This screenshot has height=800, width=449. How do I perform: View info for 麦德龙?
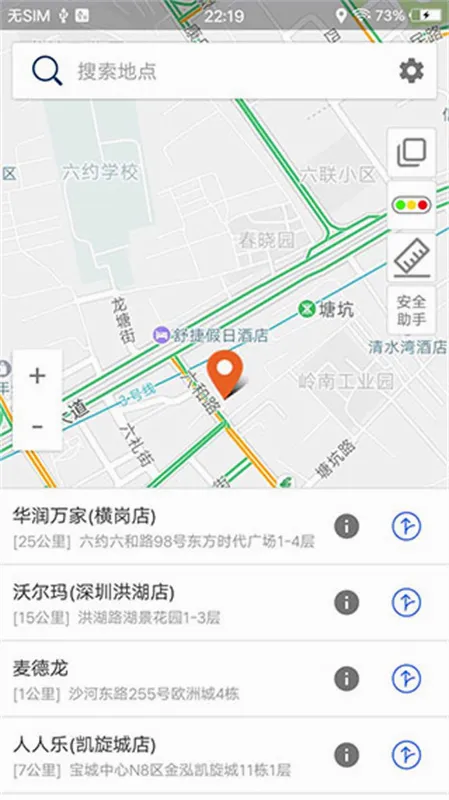346,679
